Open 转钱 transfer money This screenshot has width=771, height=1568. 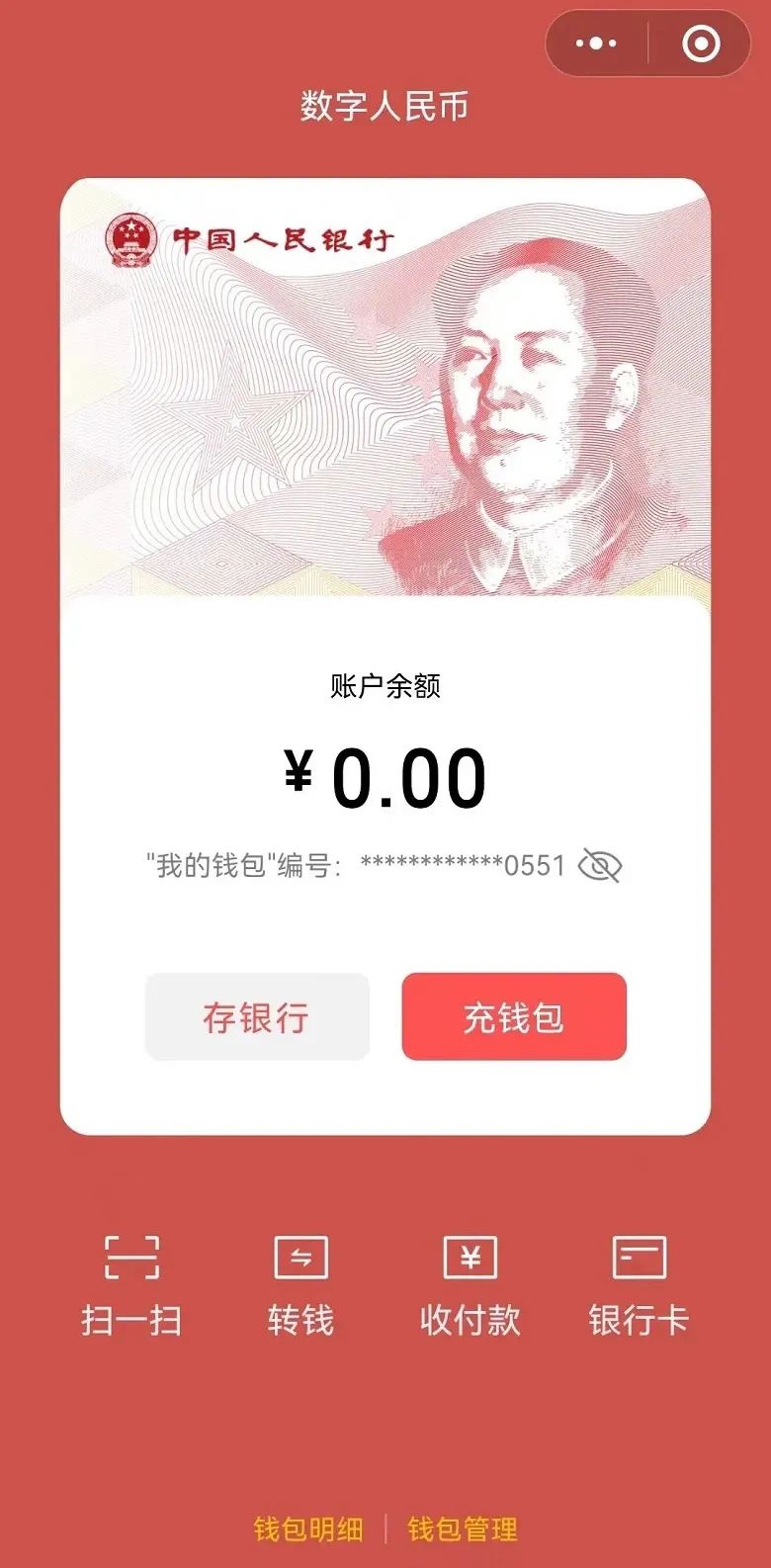300,1284
